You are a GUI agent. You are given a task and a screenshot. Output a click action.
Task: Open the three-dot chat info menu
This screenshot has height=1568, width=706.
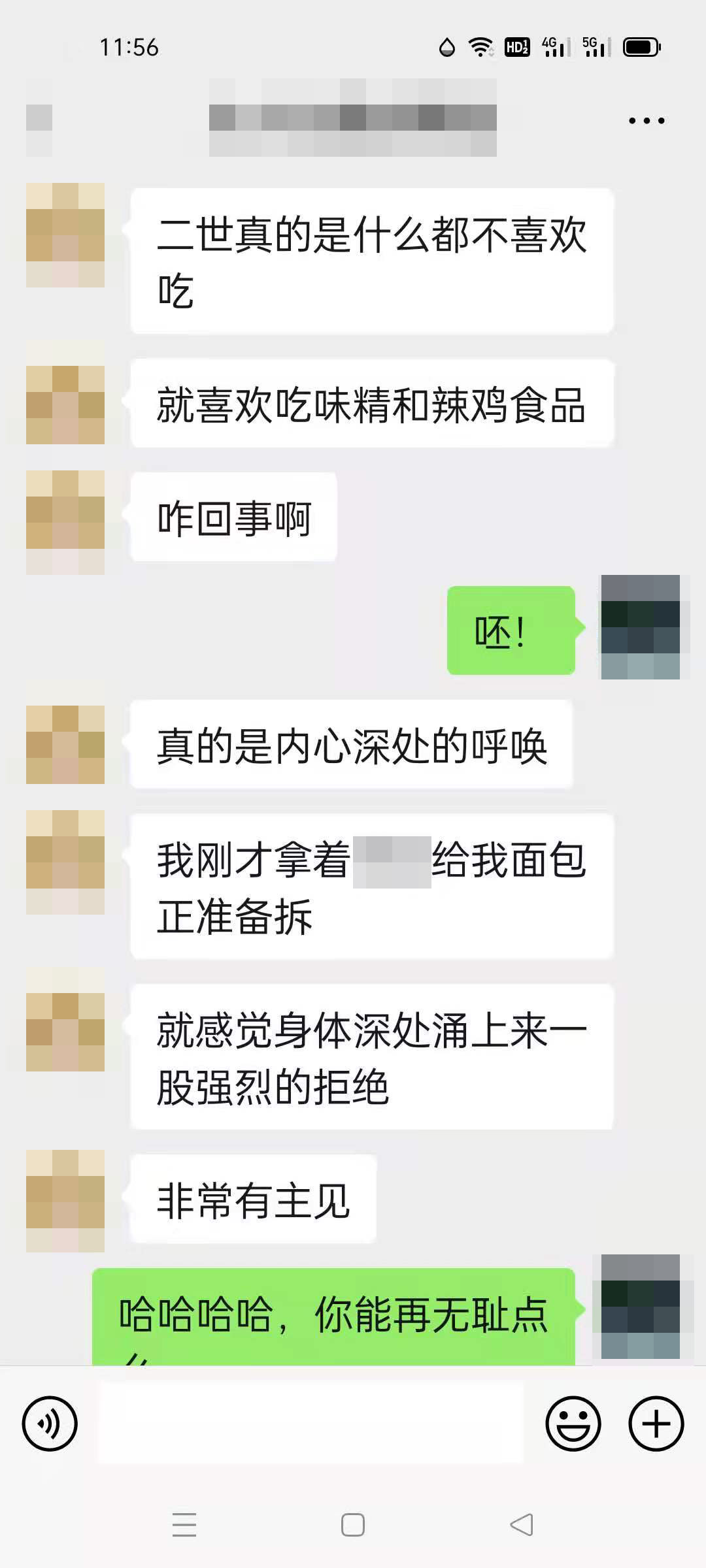[x=646, y=120]
